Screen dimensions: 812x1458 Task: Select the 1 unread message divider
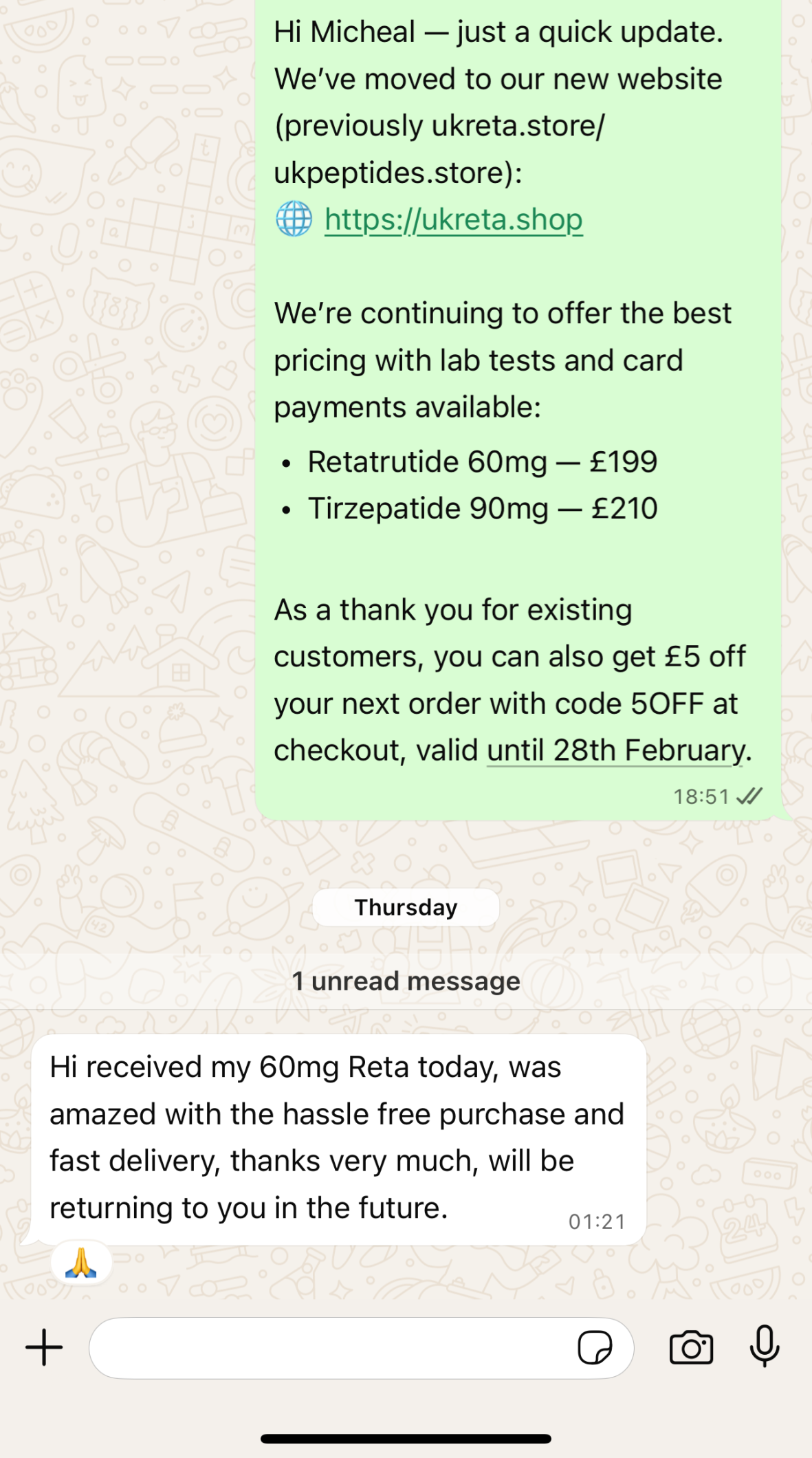tap(406, 981)
